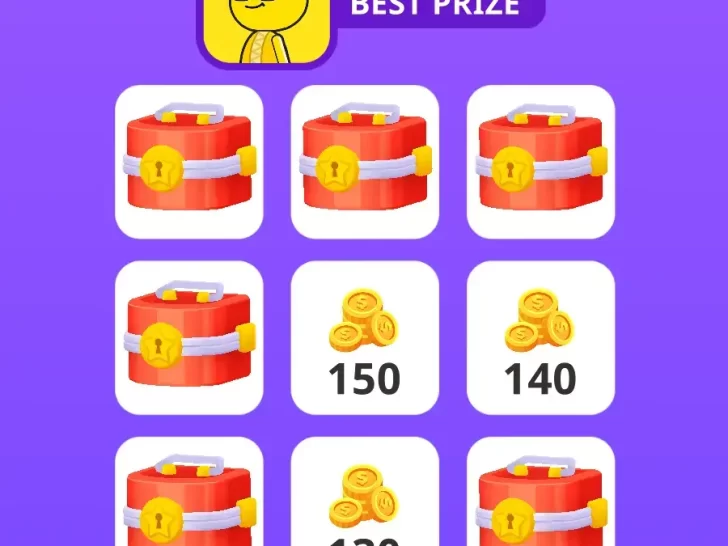
Task: Select the chest directly below the 140 coins tile
Action: click(x=541, y=497)
